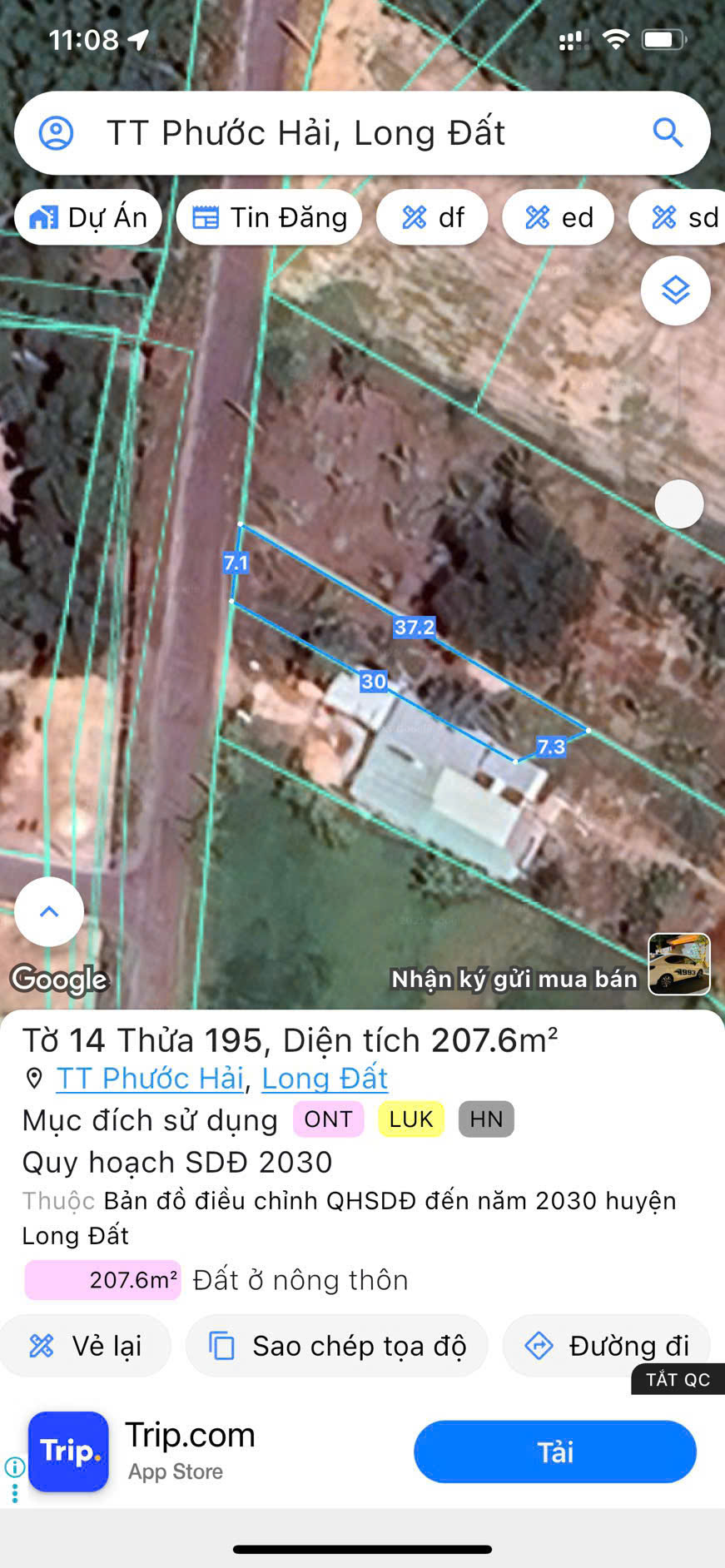This screenshot has width=725, height=1568.
Task: Copy coordinates with Sao chép tọa độ
Action: pyautogui.click(x=337, y=1346)
